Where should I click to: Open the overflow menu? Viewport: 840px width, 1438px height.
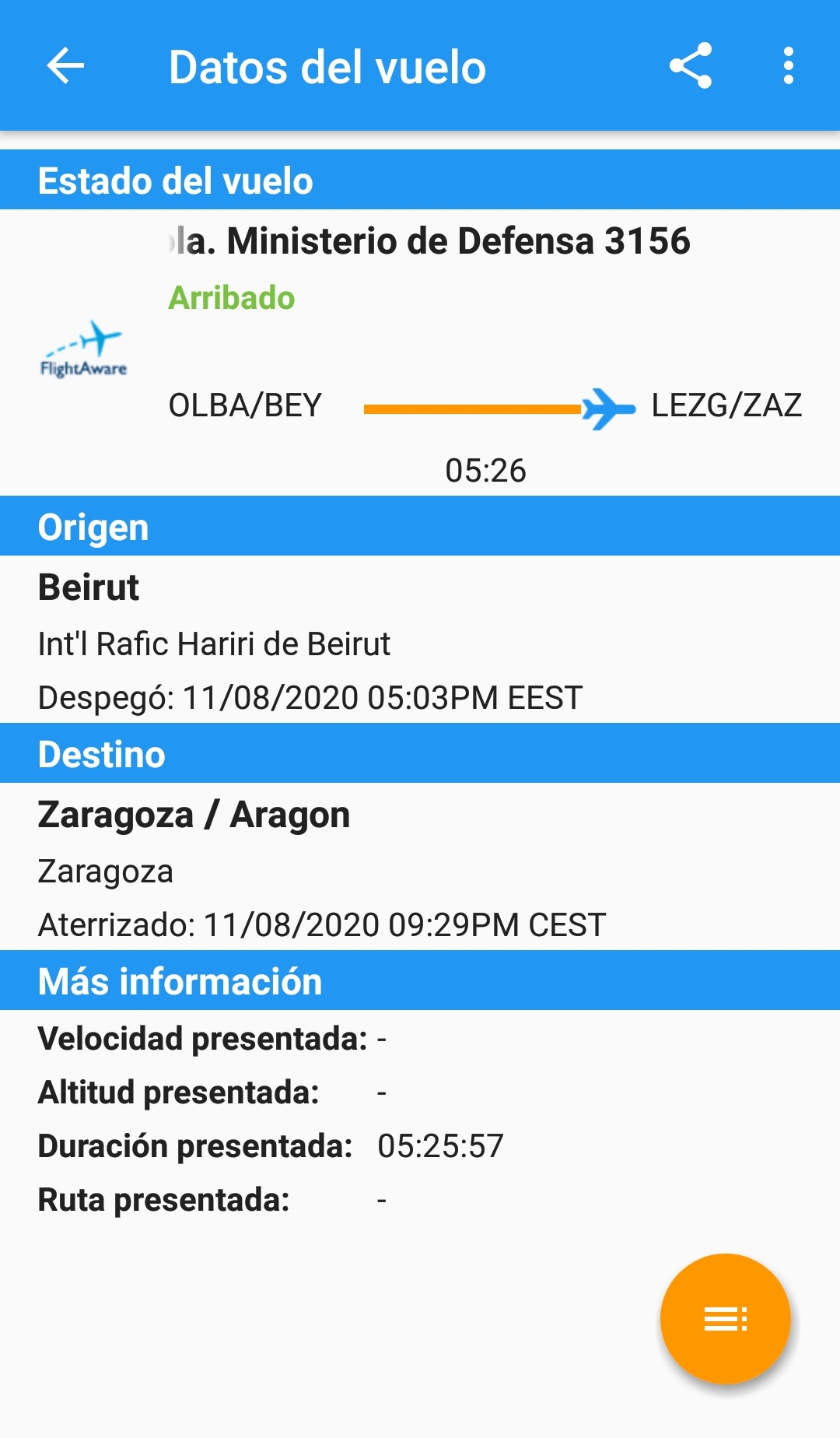pyautogui.click(x=788, y=65)
